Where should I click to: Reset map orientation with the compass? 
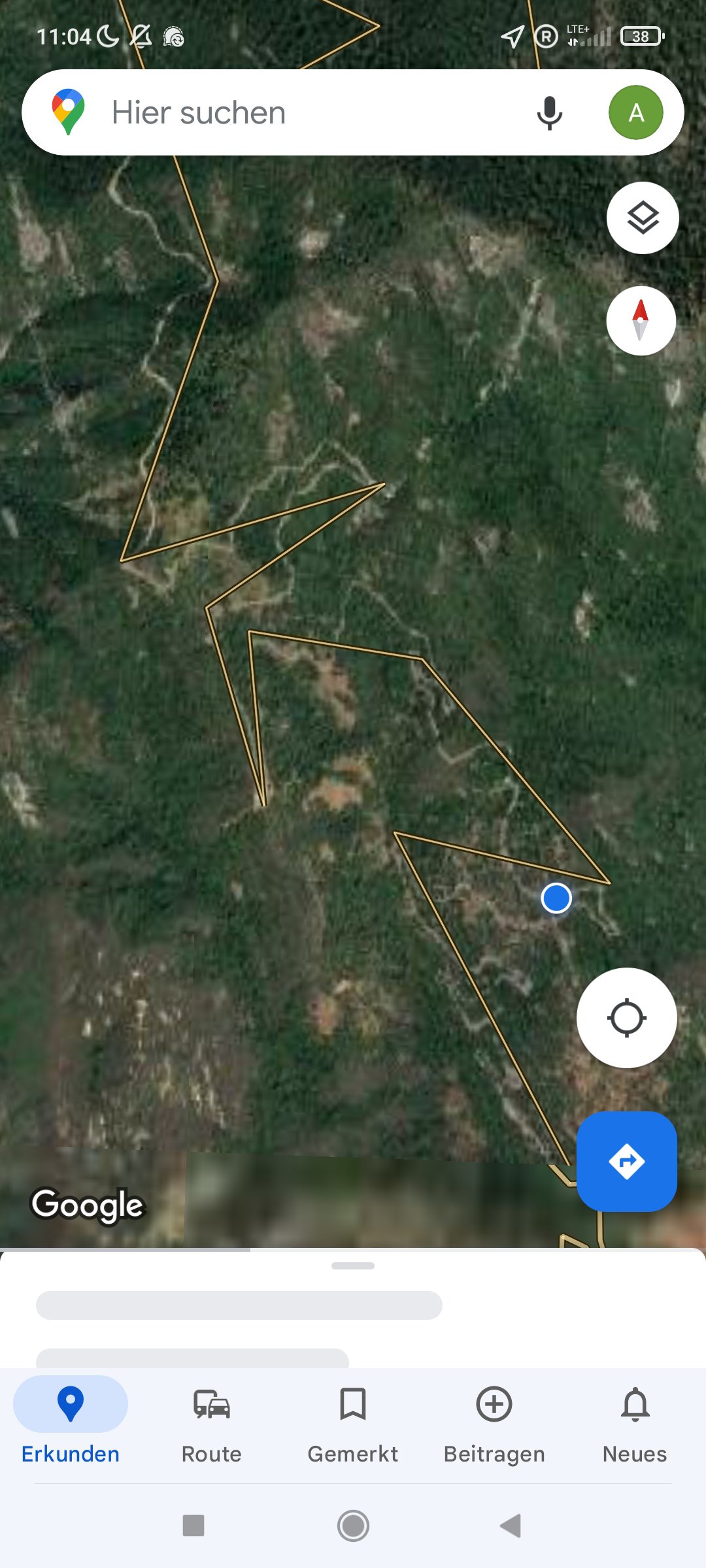[x=641, y=320]
